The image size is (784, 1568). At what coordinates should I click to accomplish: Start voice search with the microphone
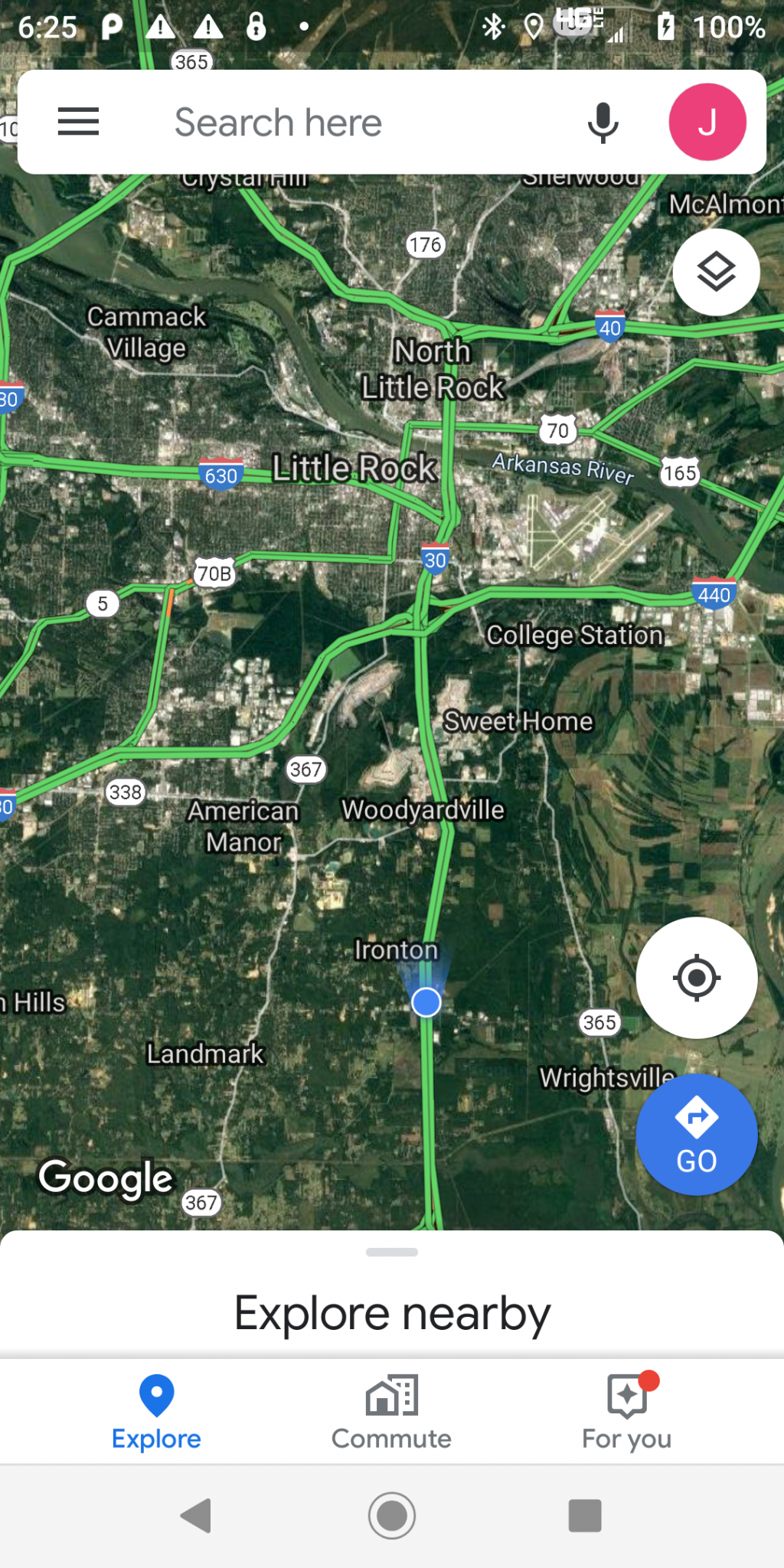603,122
